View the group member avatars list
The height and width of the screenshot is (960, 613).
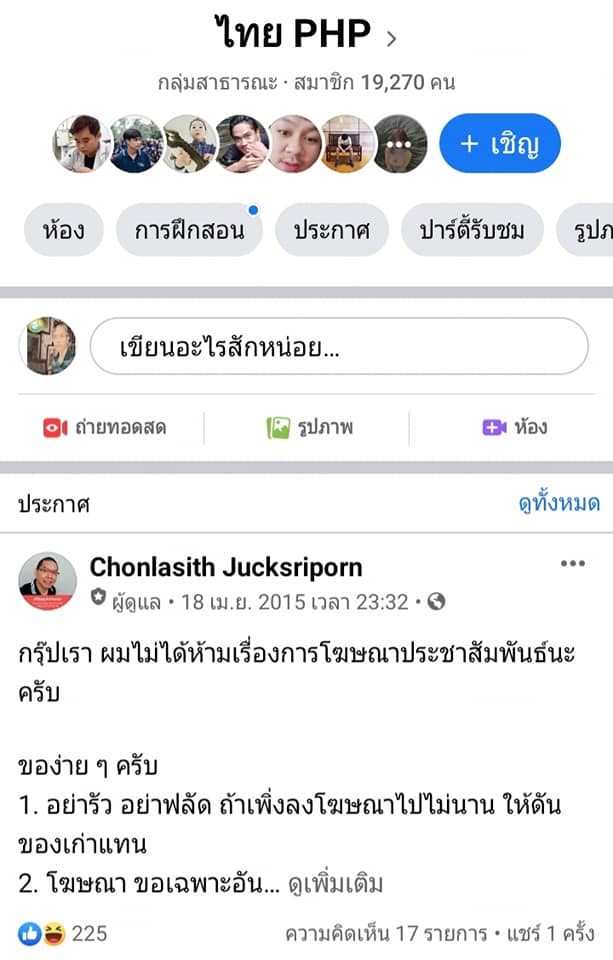(240, 144)
